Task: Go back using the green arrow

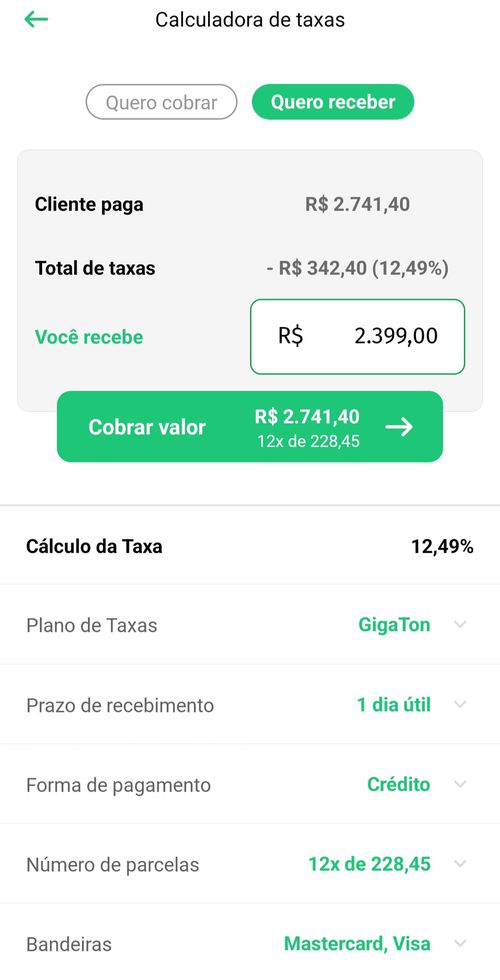Action: point(36,19)
